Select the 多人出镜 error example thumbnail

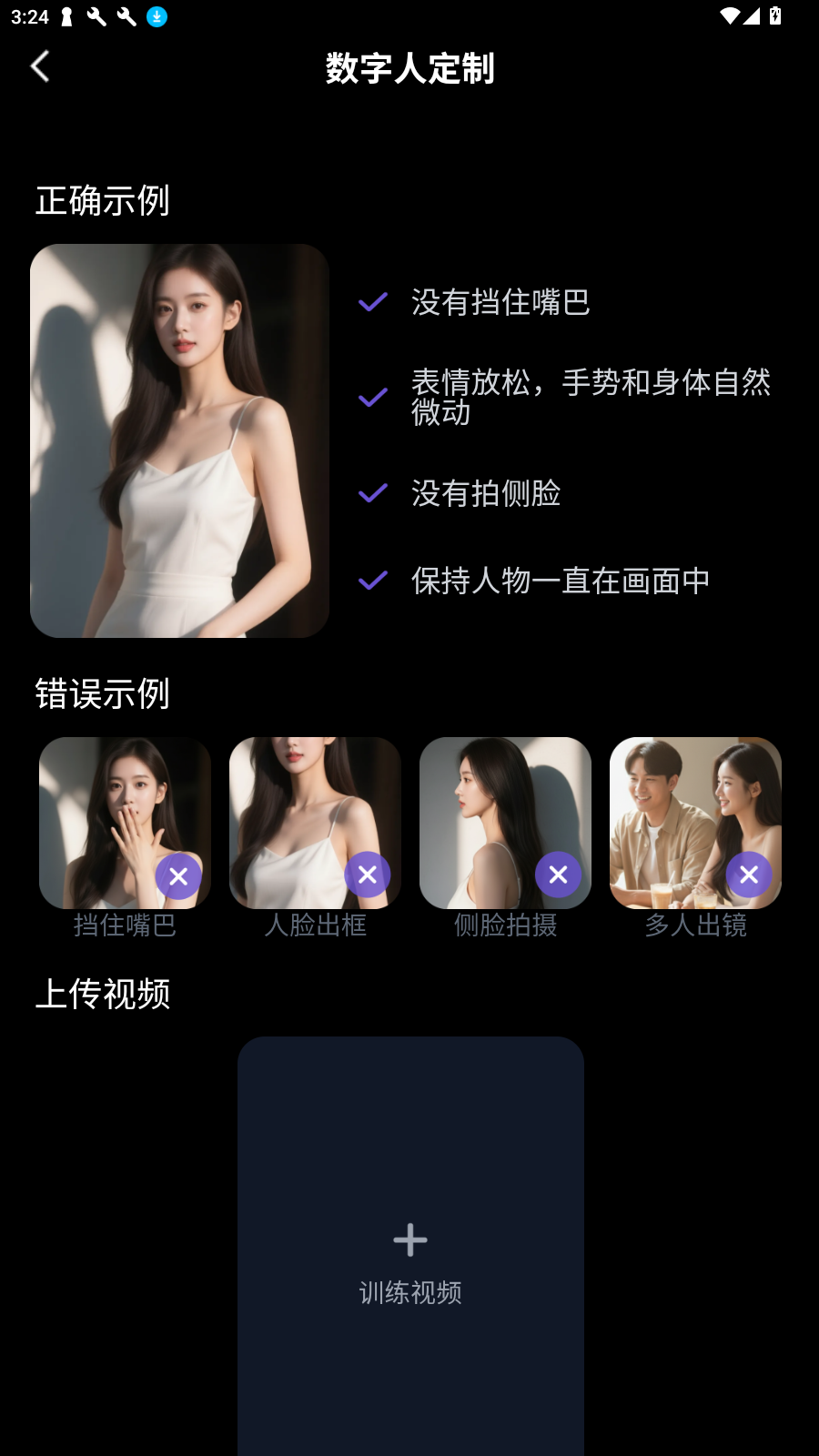coord(694,823)
